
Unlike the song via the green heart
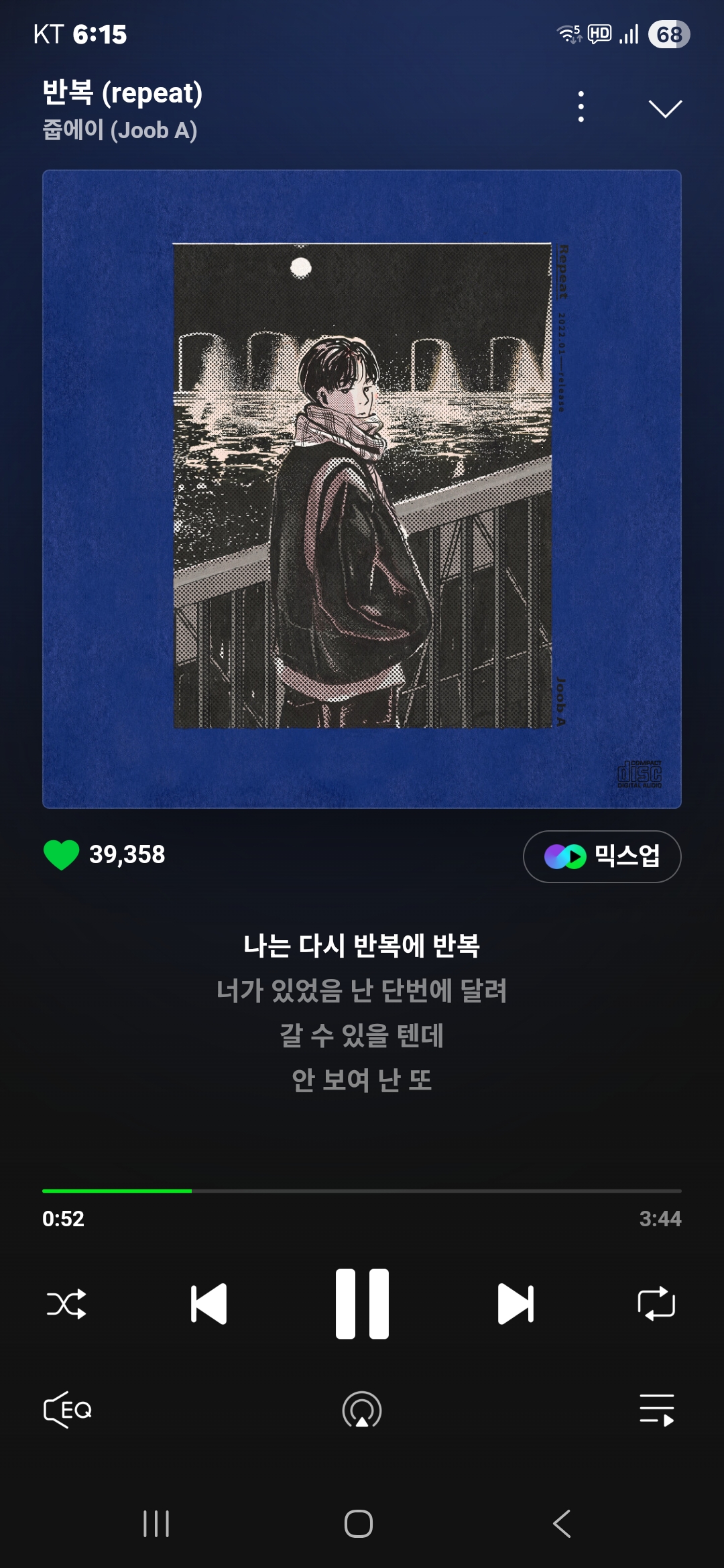click(61, 855)
